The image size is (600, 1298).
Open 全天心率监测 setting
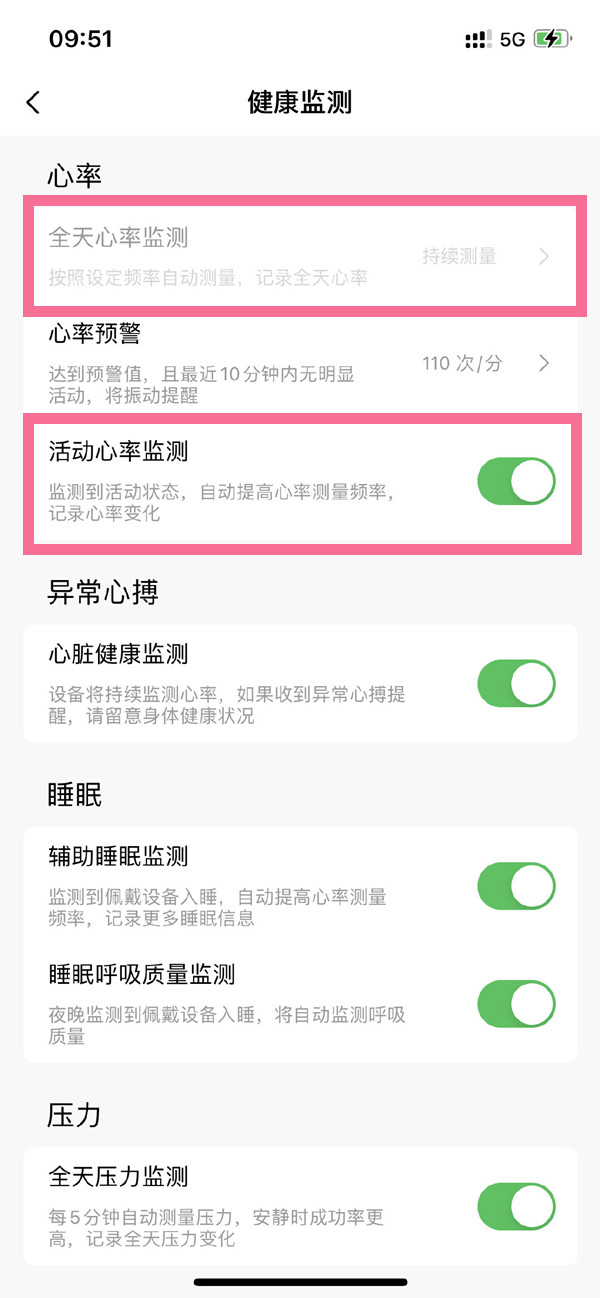pos(300,256)
